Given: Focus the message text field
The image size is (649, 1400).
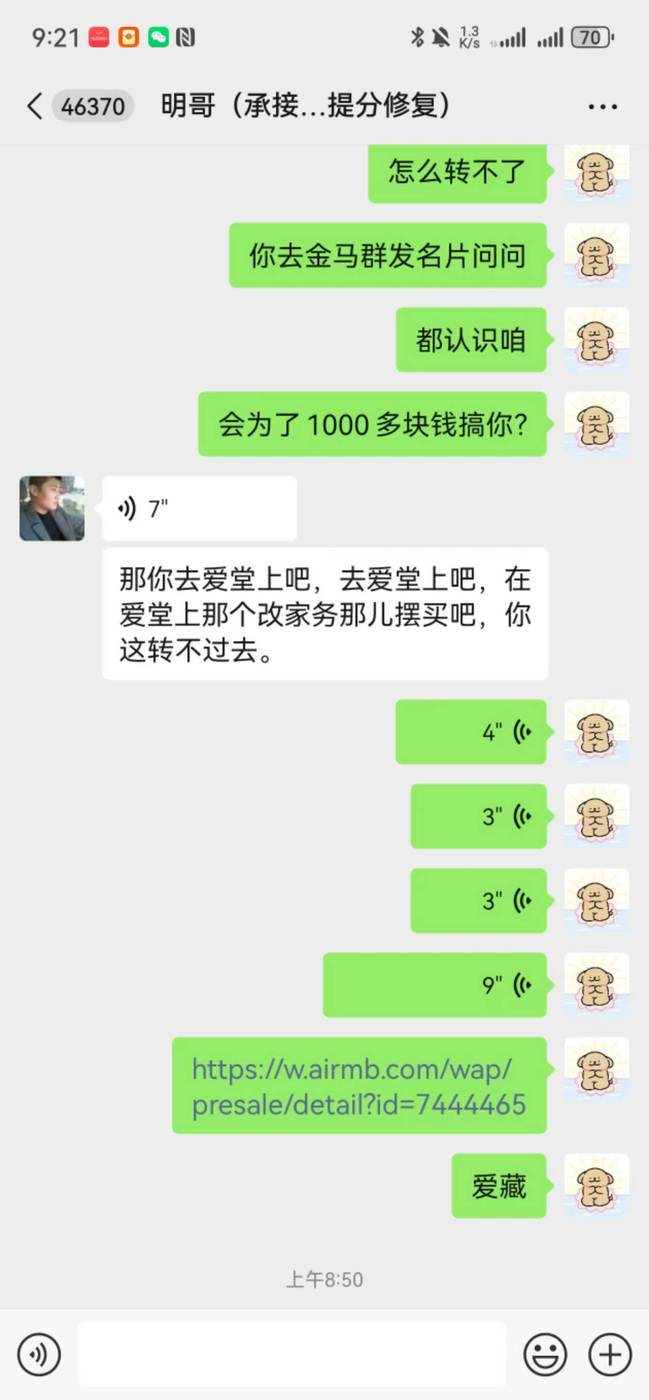Looking at the screenshot, I should point(291,1355).
